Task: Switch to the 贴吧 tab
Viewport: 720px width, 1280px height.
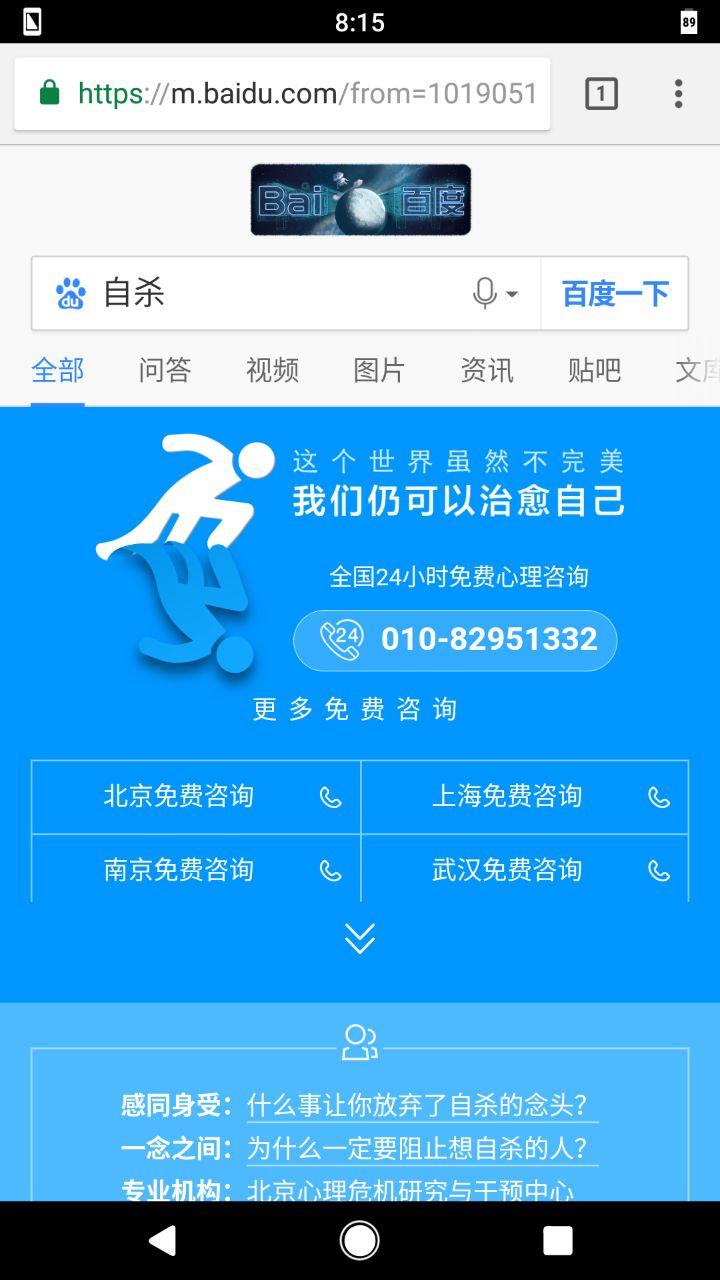Action: tap(594, 371)
